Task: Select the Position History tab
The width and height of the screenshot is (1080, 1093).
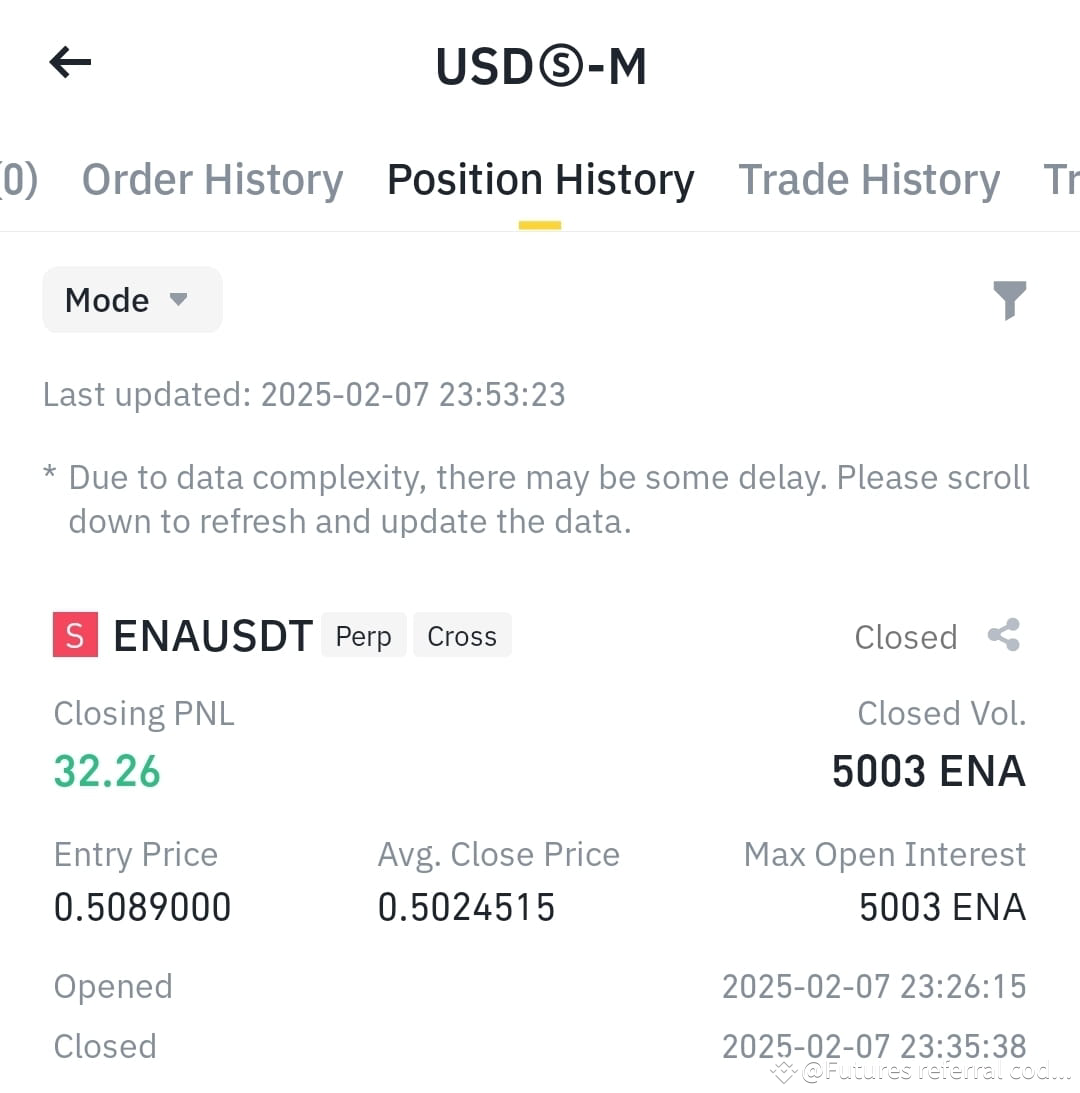Action: (540, 179)
